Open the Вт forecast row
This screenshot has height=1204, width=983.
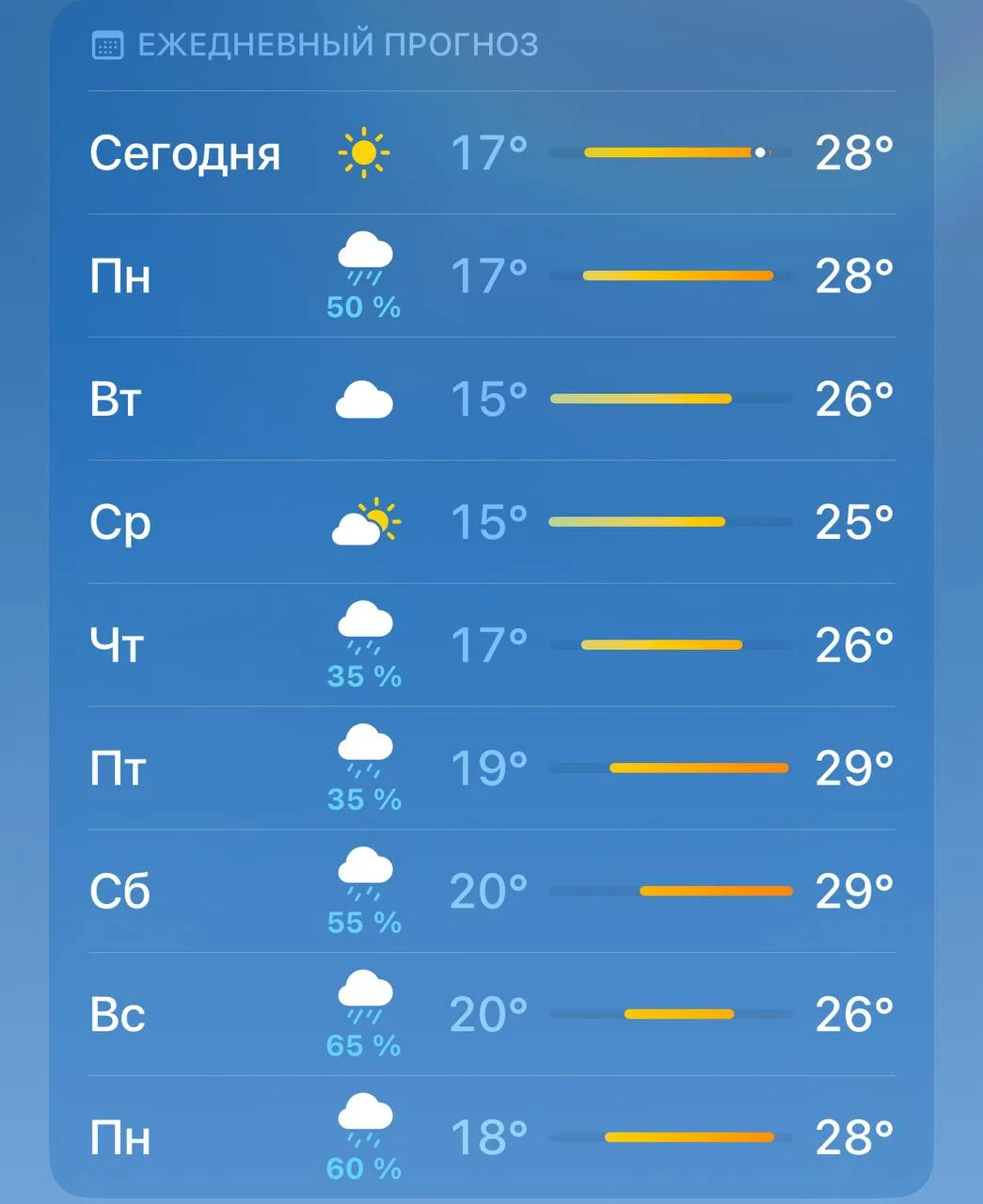click(x=491, y=399)
